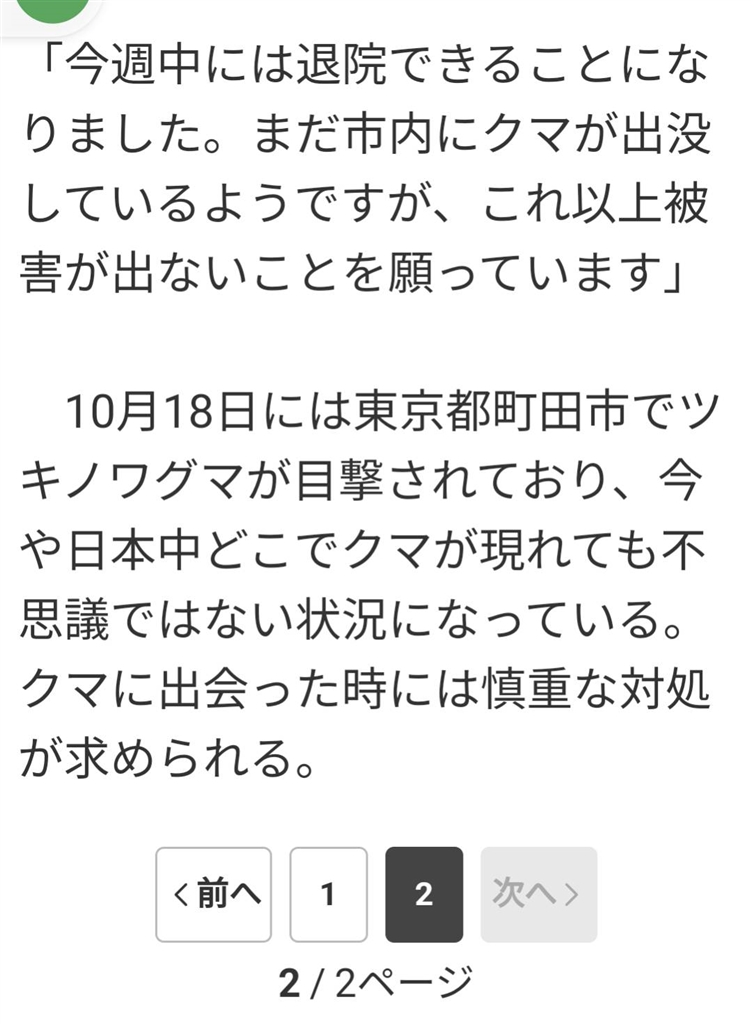Screen dimensions: 751x1024
Task: Jump to page 1 of the article
Action: 328,894
